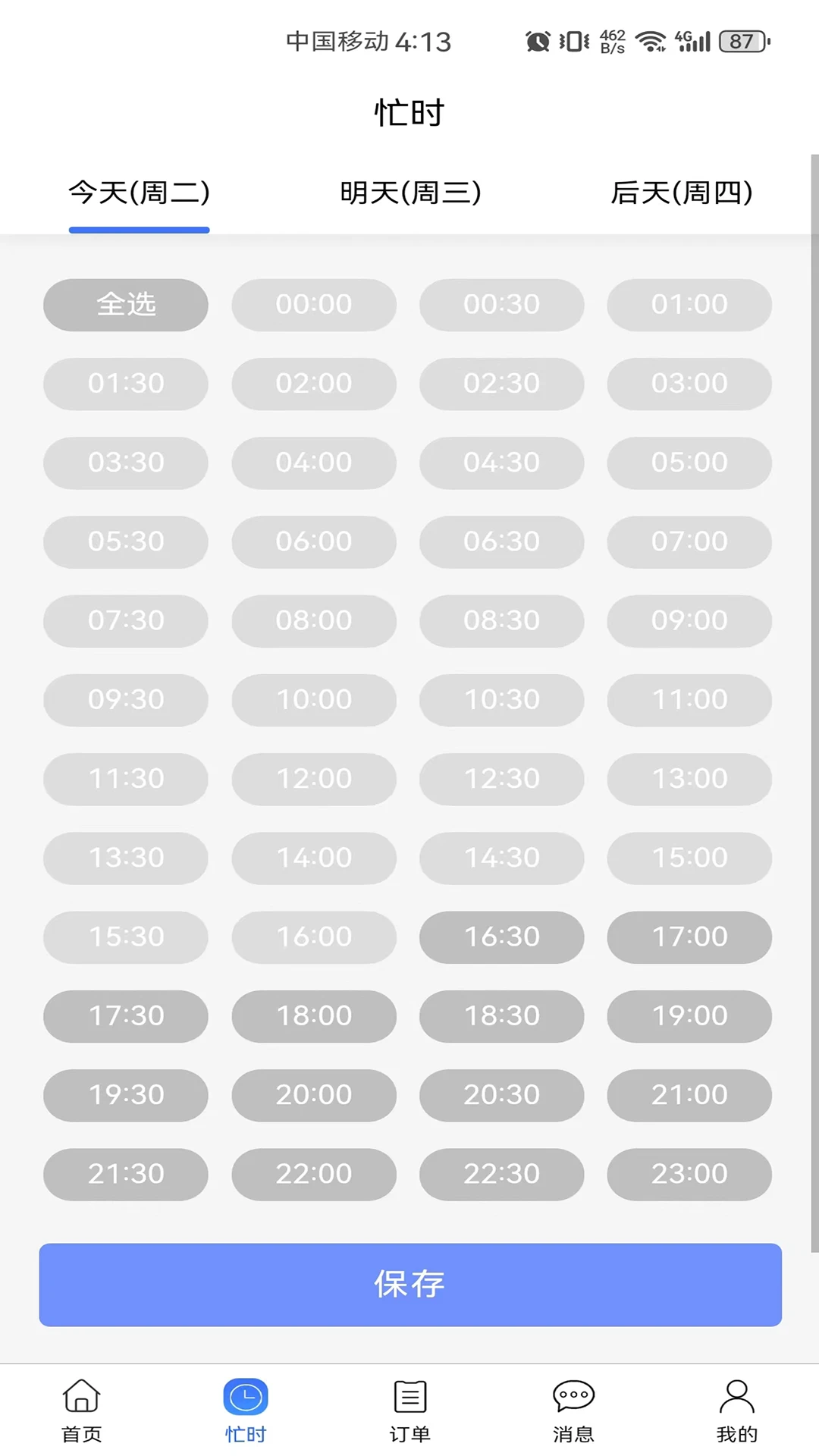Choose the 21:00 time slot
The image size is (819, 1456).
[689, 1095]
